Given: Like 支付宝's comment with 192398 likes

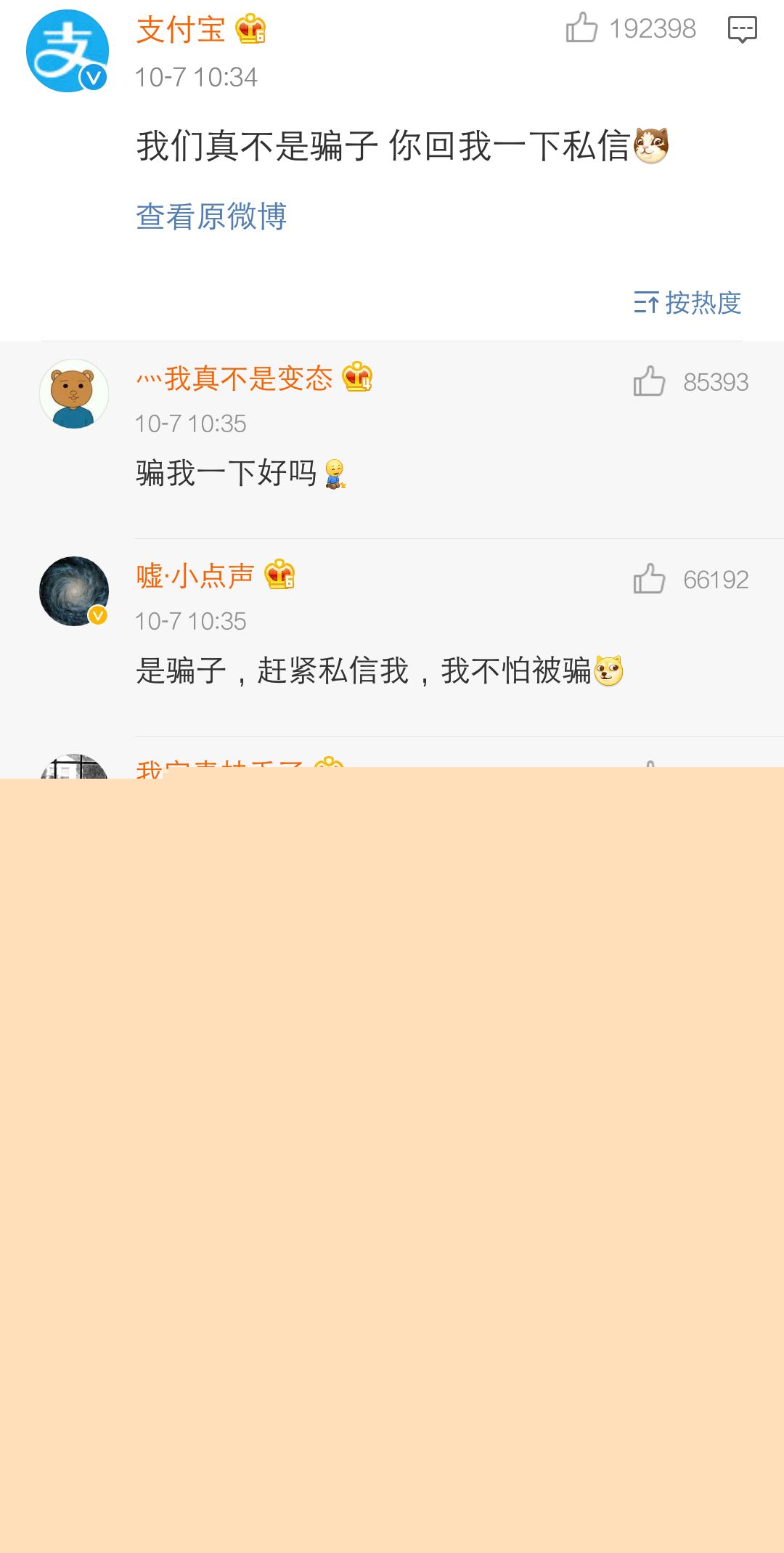Looking at the screenshot, I should tap(581, 28).
